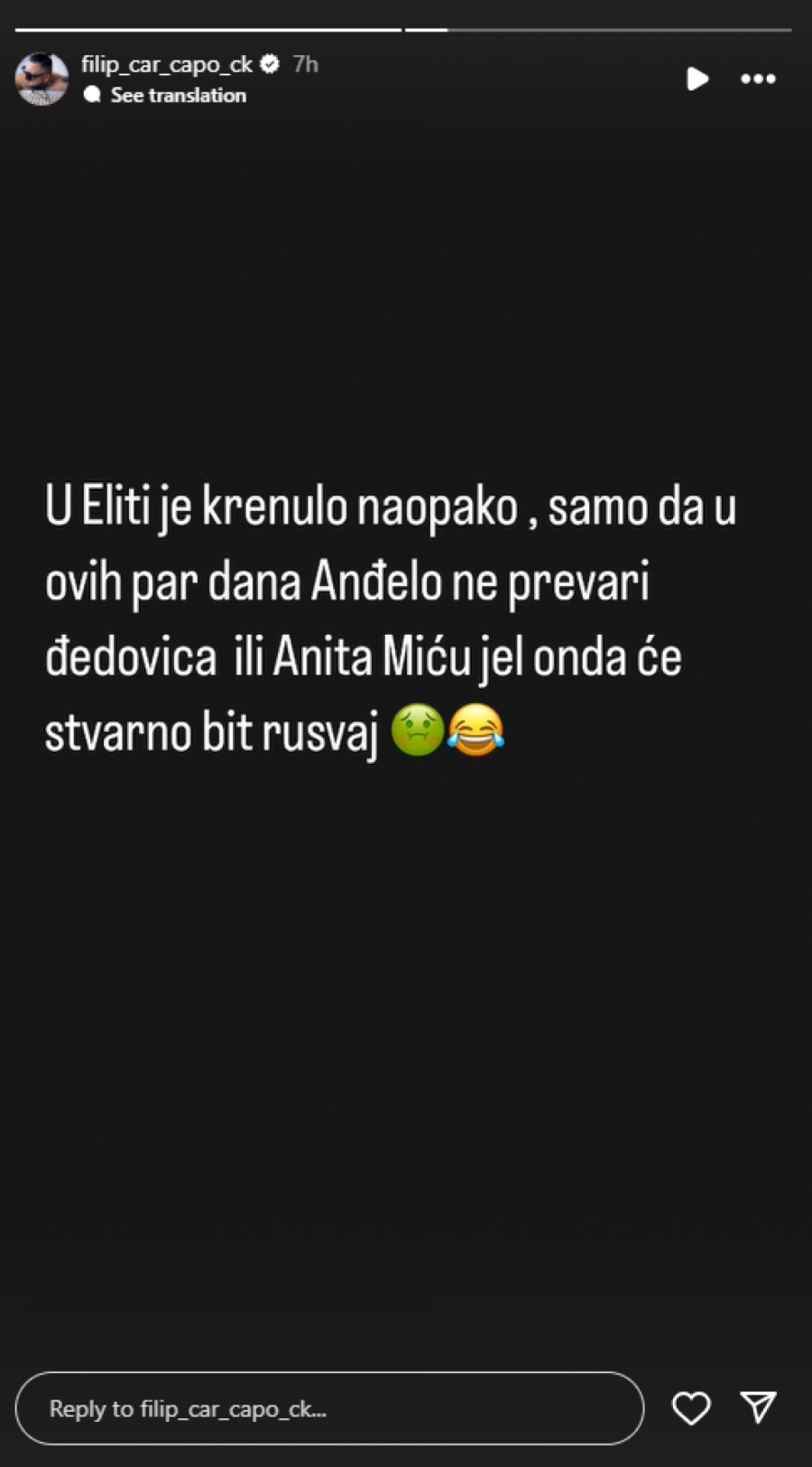Open filip_car_capo_ck profile picture
This screenshot has height=1467, width=812.
(42, 79)
